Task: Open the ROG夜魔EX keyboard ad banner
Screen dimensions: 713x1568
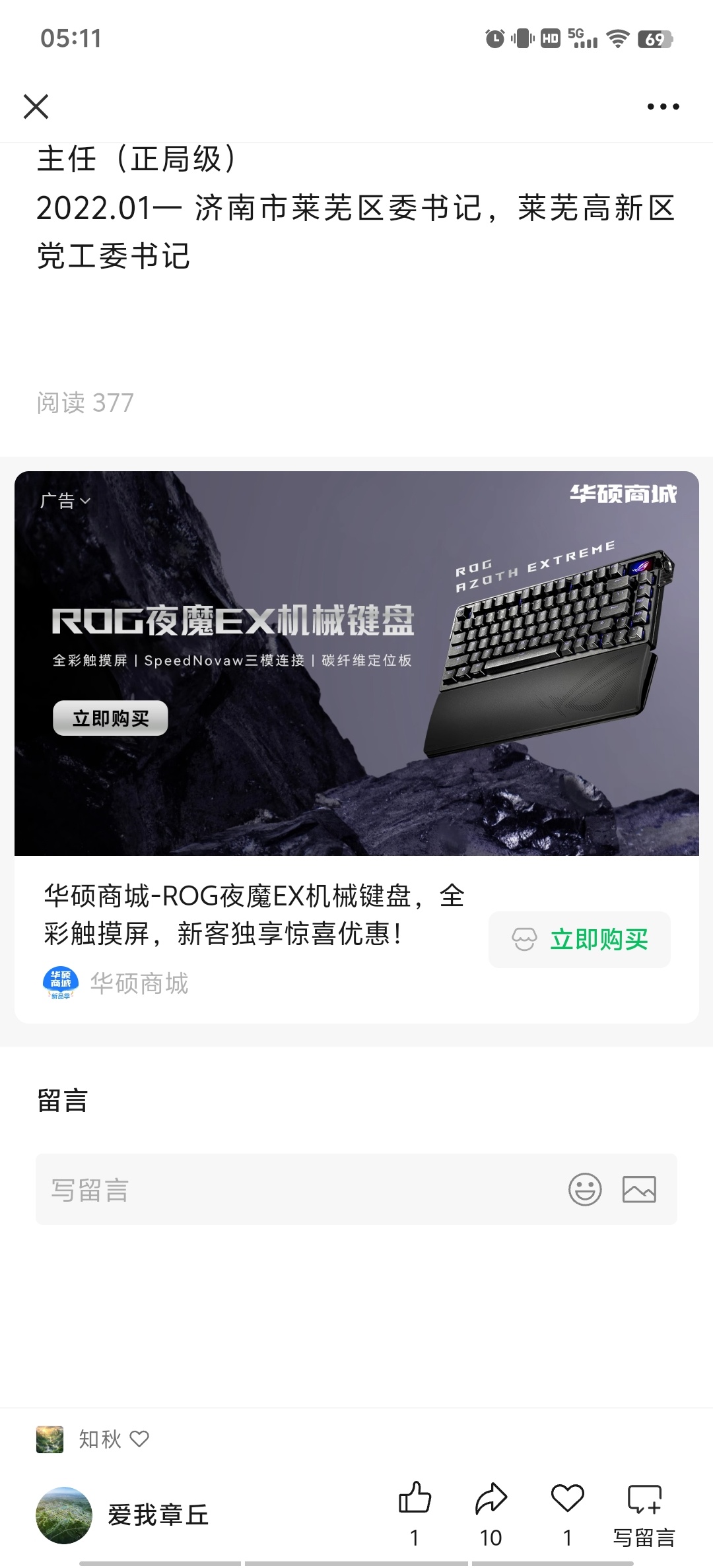Action: (356, 663)
